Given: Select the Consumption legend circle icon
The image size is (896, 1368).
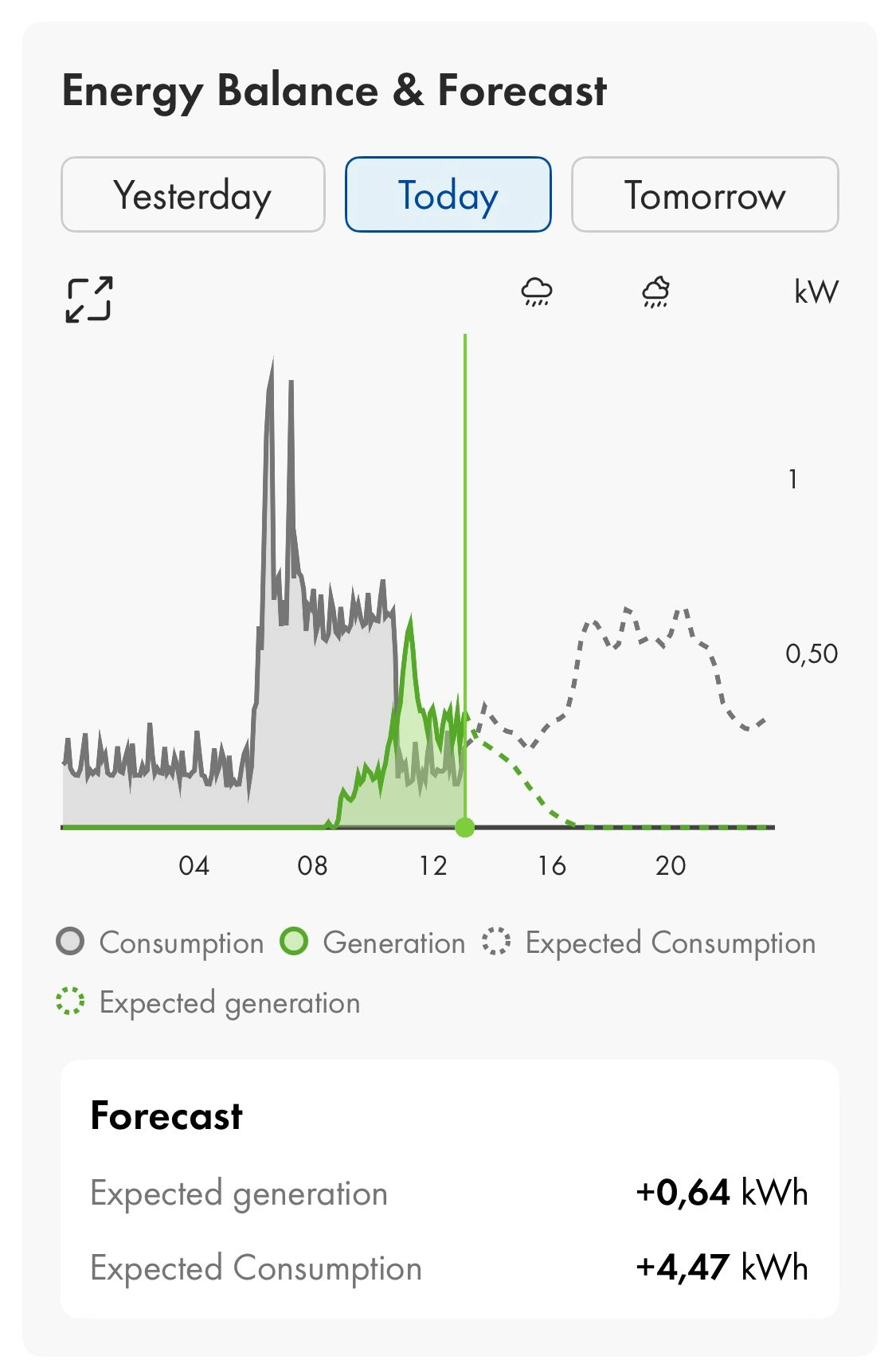Looking at the screenshot, I should click(71, 943).
